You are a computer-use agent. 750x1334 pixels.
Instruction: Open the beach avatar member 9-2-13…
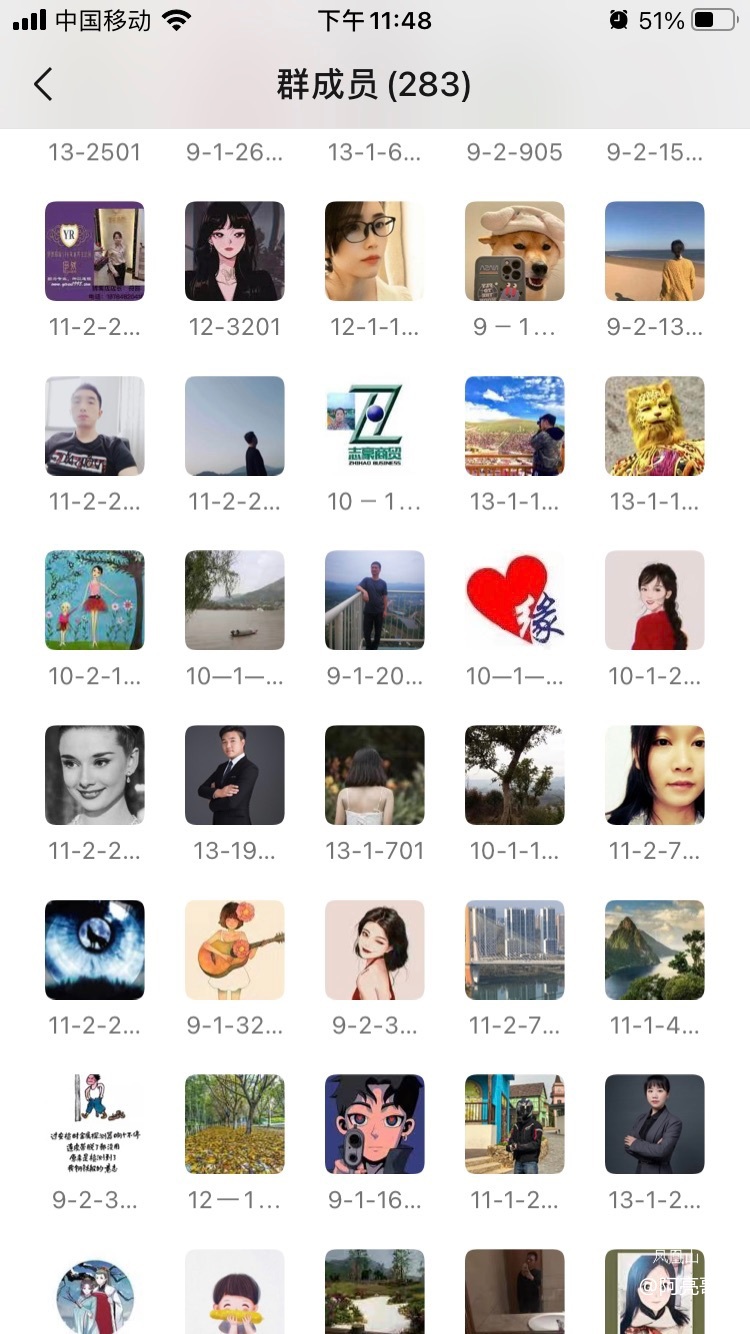pyautogui.click(x=655, y=251)
